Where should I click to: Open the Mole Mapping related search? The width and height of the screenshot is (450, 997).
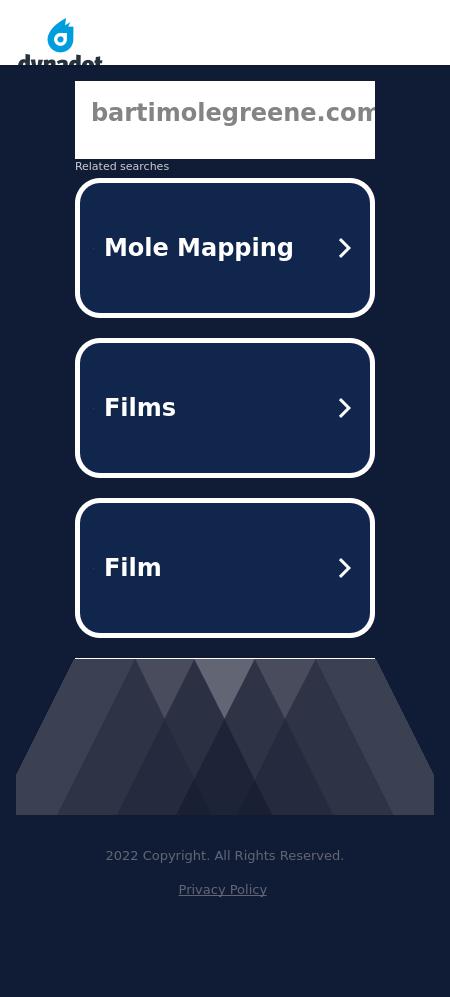coord(224,248)
